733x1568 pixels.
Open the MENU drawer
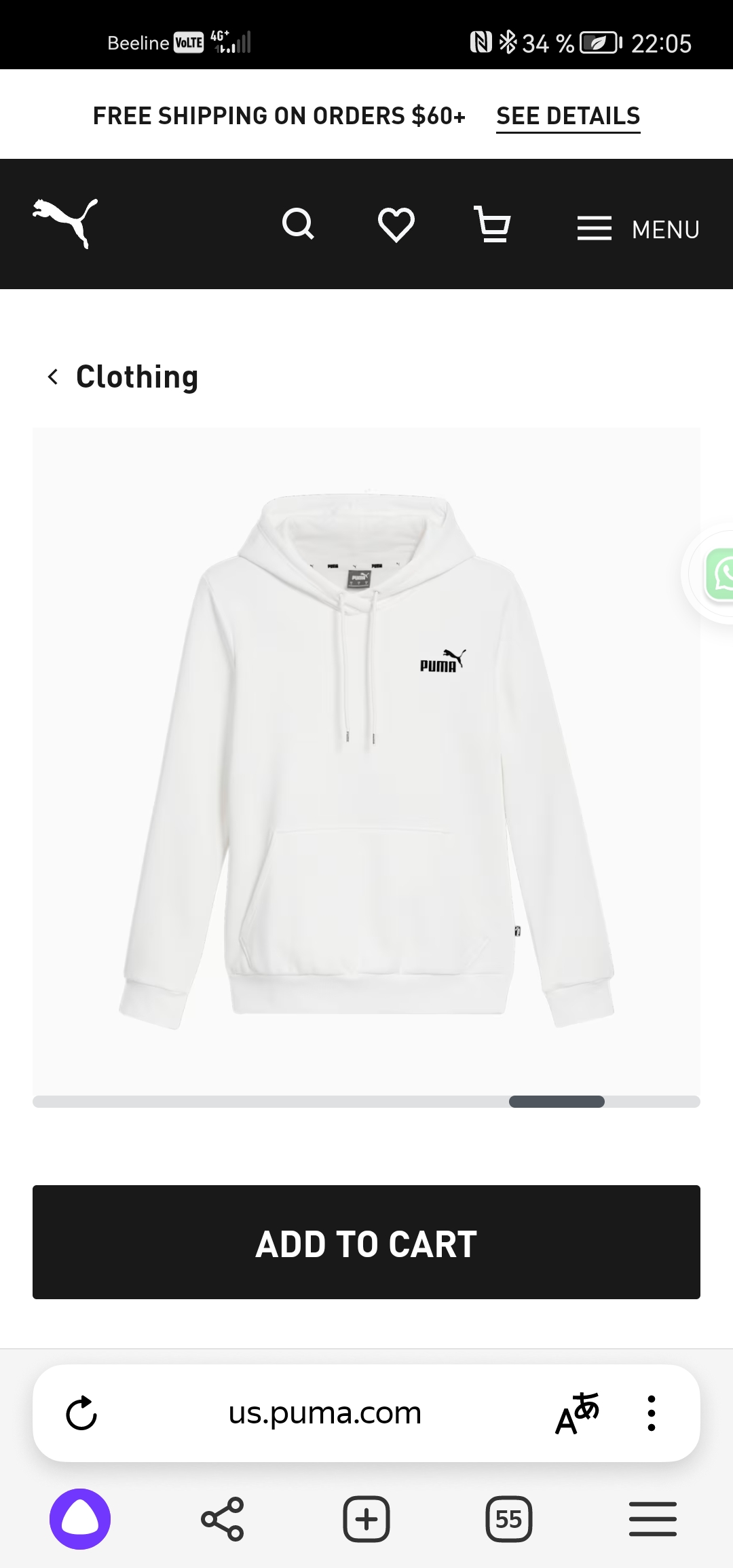(x=638, y=229)
